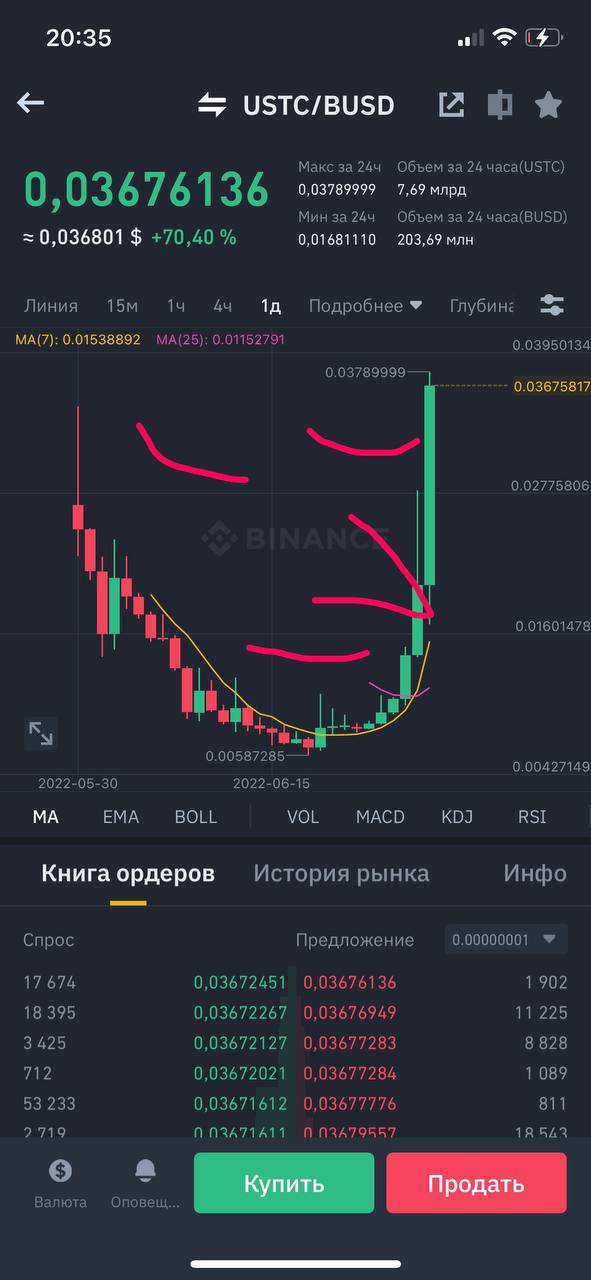Expand the chart to fullscreen

[41, 734]
